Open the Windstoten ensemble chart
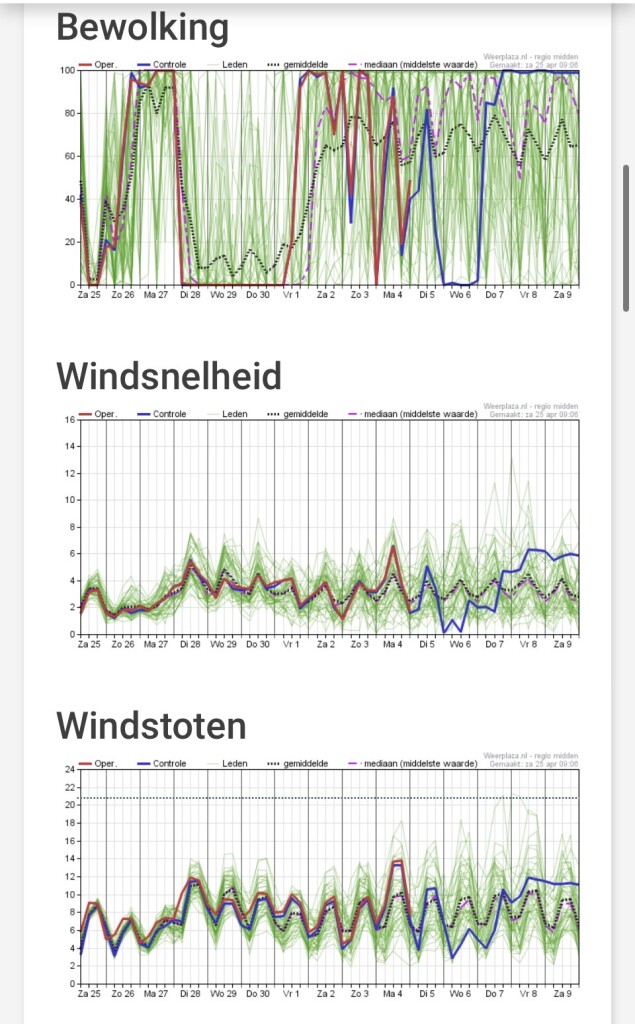This screenshot has width=635, height=1024. [317, 875]
